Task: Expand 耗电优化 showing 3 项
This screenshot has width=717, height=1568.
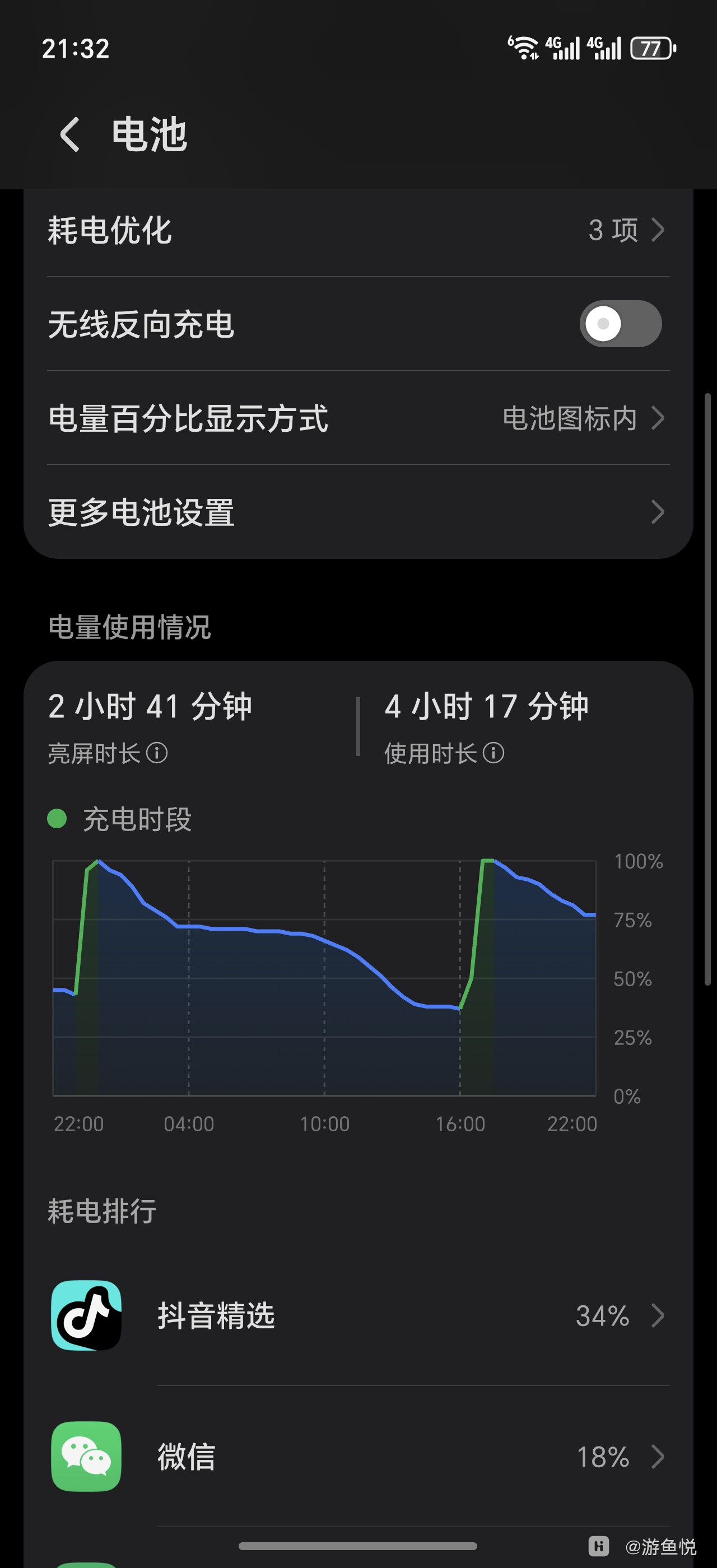Action: pyautogui.click(x=358, y=230)
